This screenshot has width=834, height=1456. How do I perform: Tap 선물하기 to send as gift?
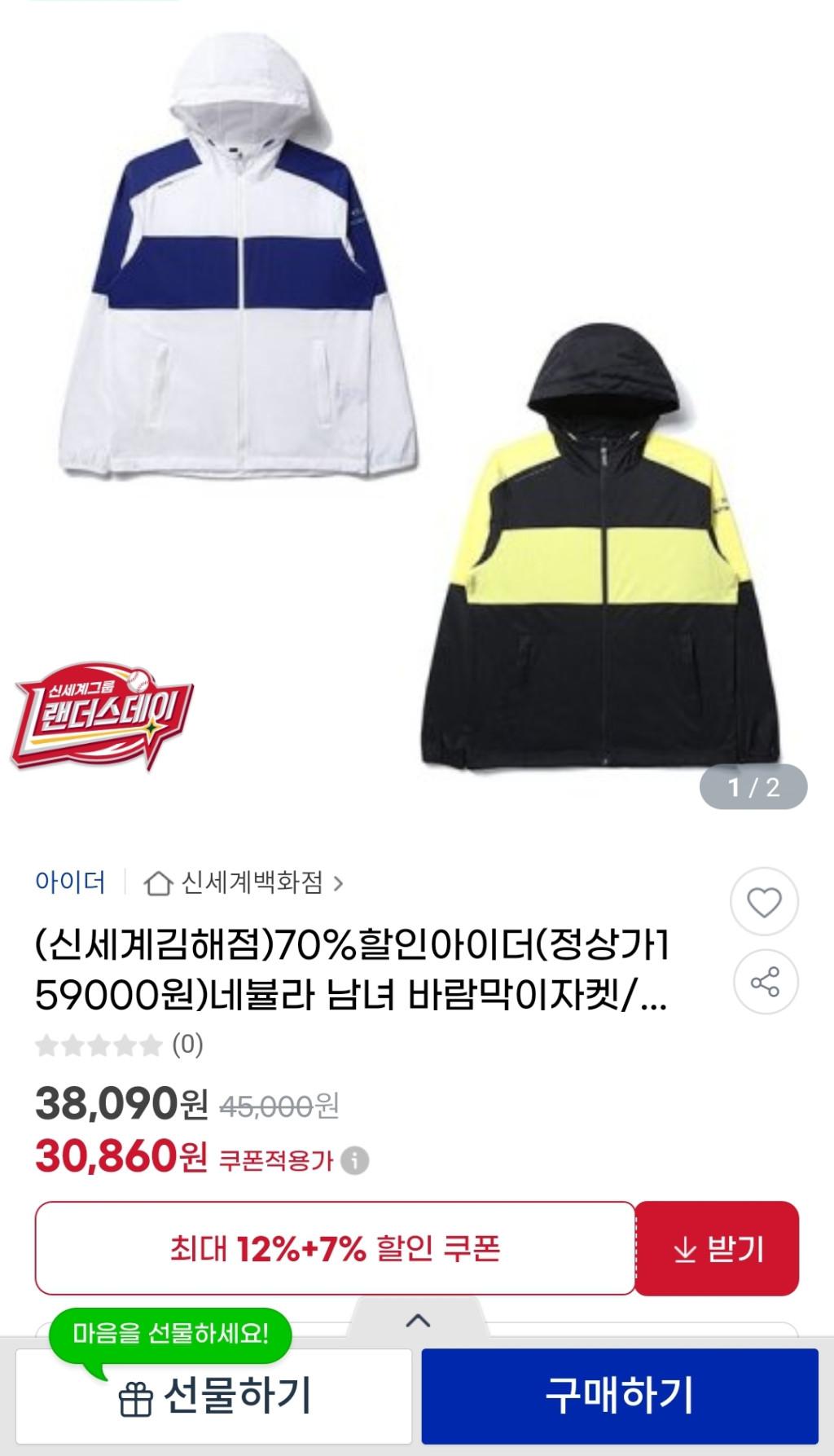[x=214, y=1397]
